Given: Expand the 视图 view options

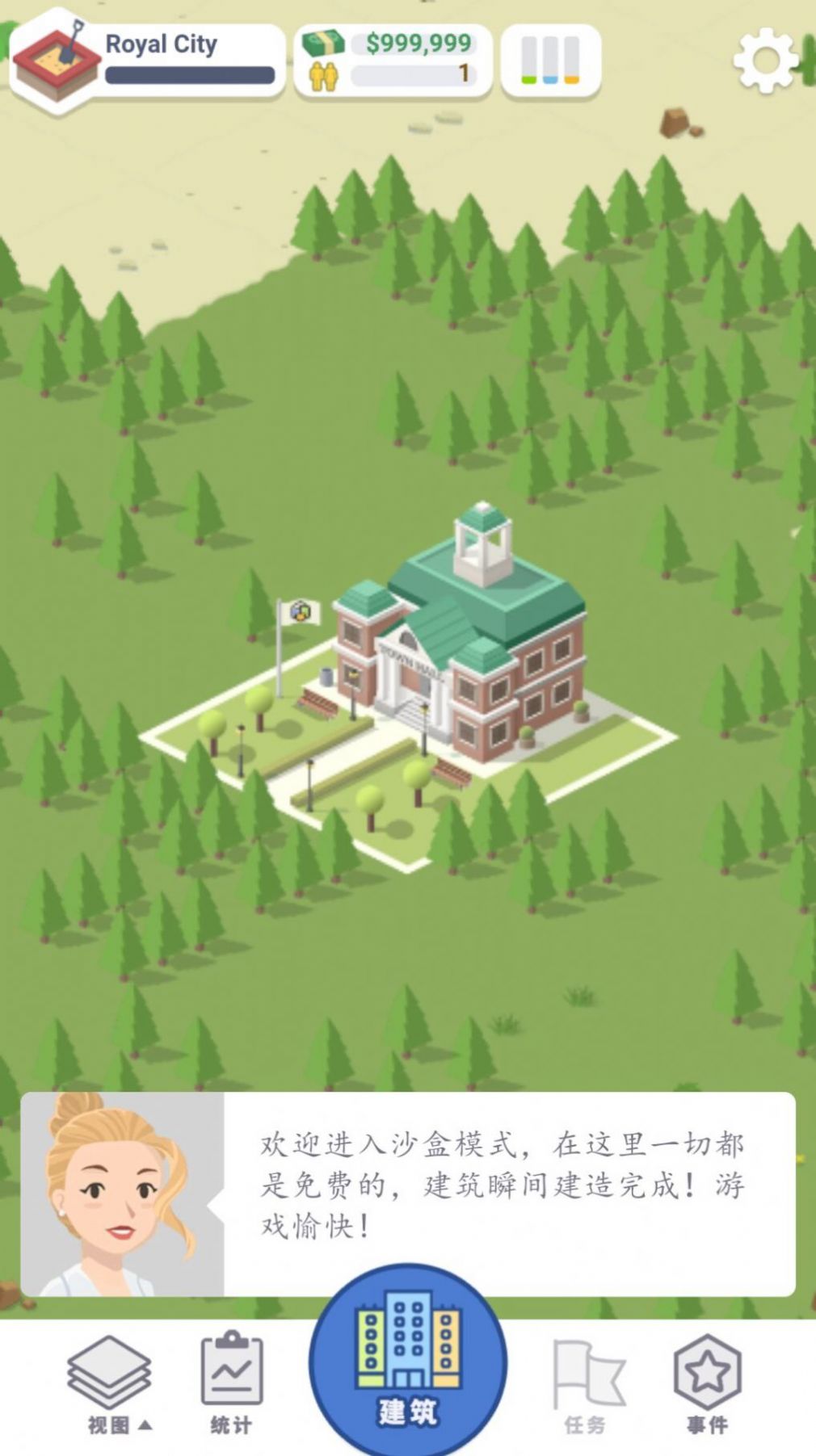Looking at the screenshot, I should coord(109,1383).
